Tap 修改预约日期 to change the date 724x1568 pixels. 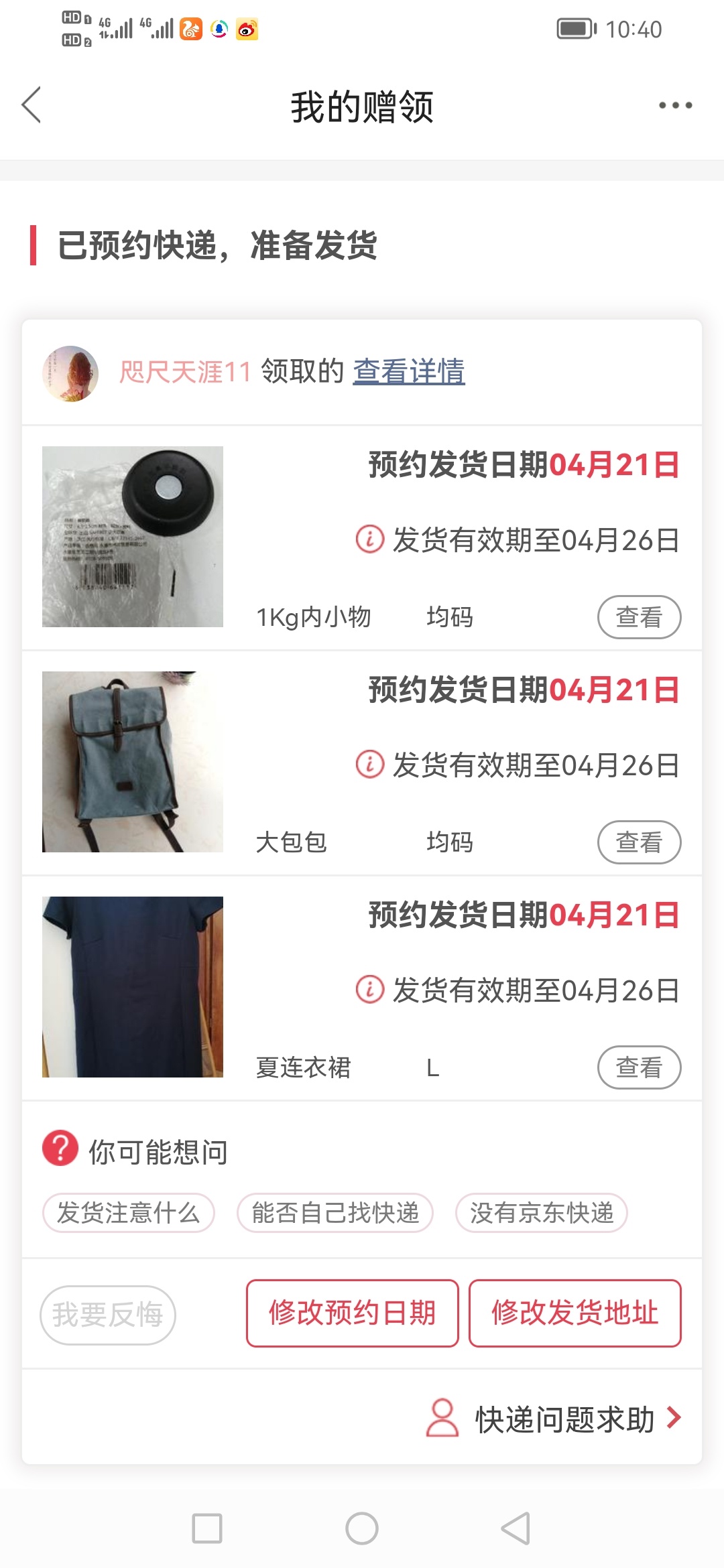[x=353, y=1313]
